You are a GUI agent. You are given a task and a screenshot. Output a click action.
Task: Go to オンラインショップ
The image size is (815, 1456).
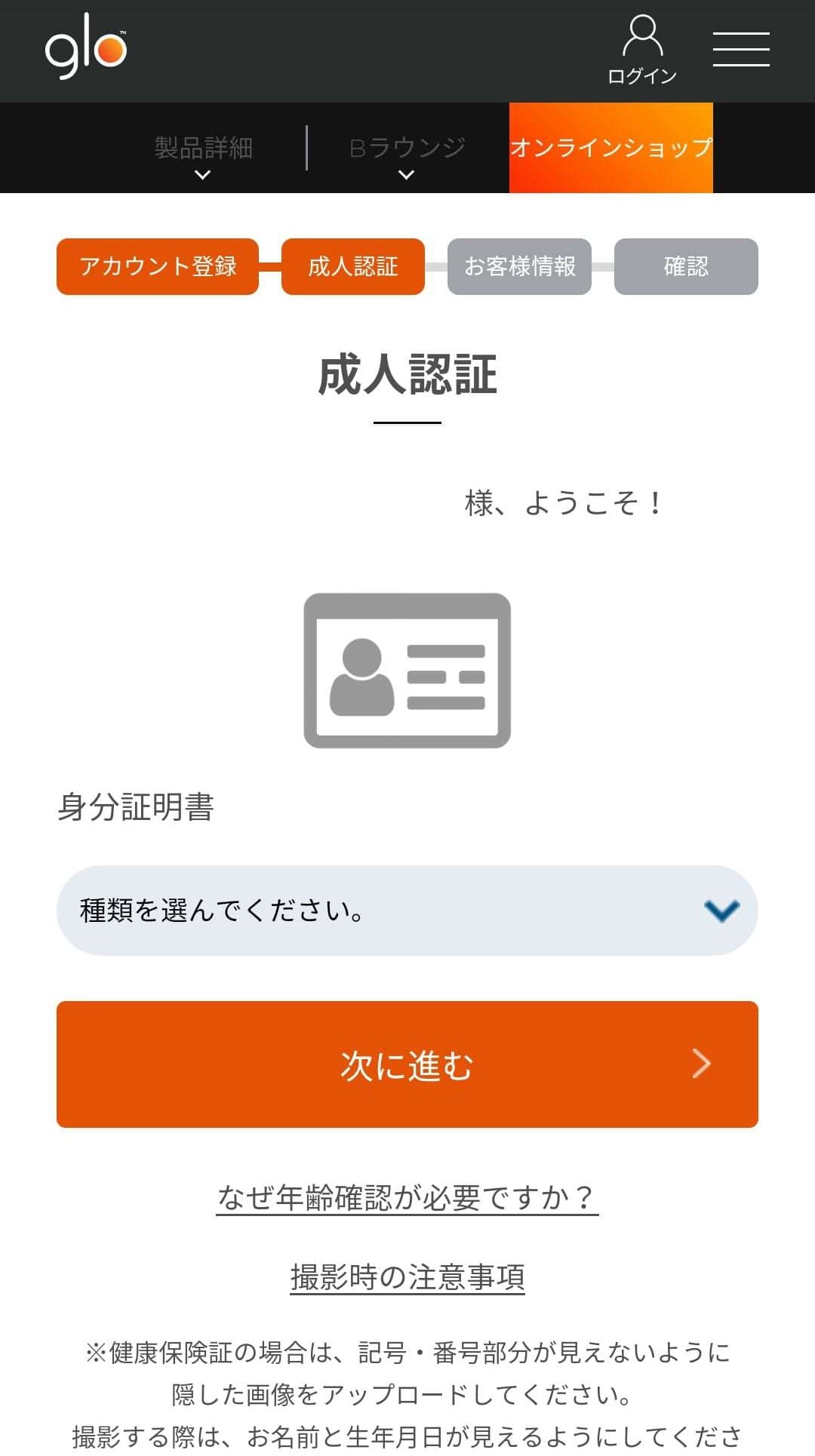[x=610, y=148]
